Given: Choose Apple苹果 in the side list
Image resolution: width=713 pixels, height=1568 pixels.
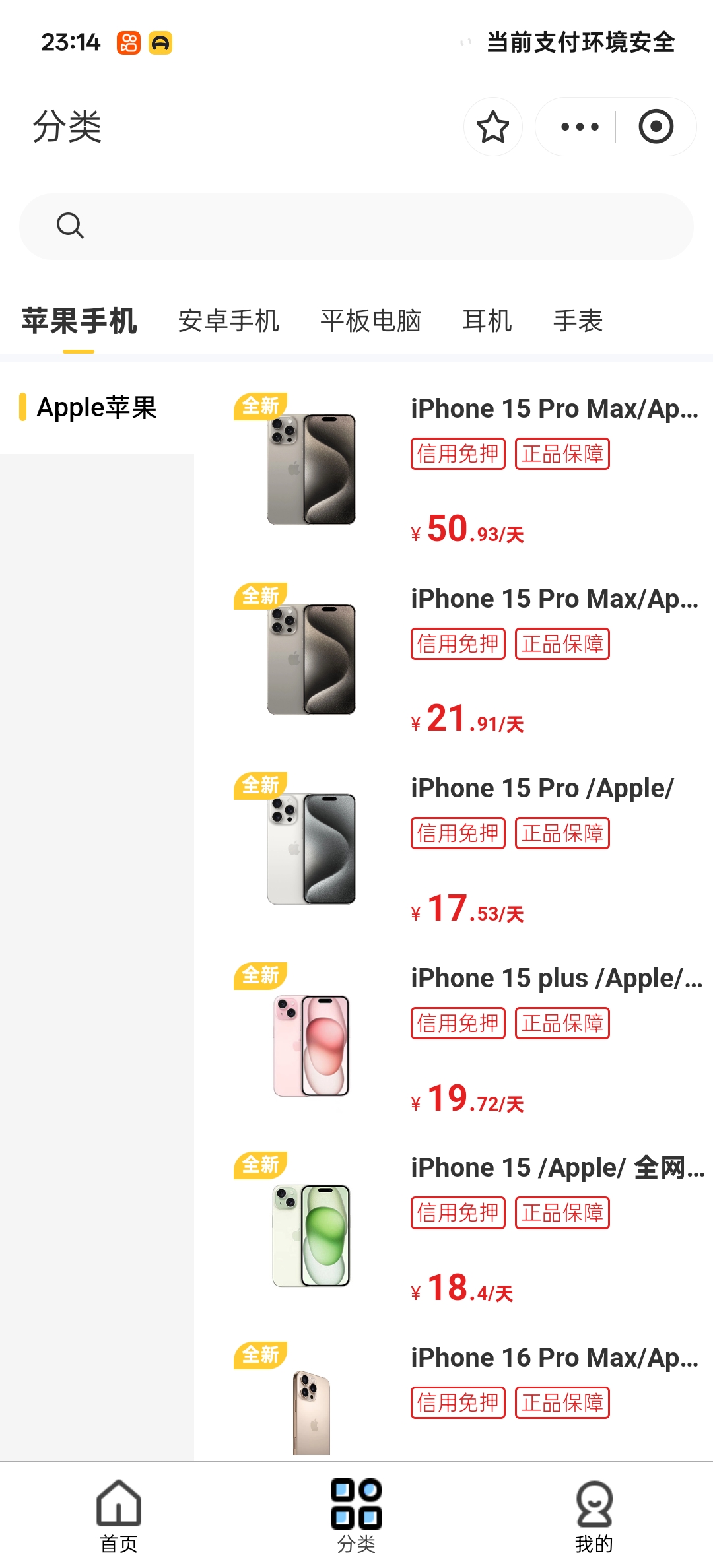Looking at the screenshot, I should (97, 407).
